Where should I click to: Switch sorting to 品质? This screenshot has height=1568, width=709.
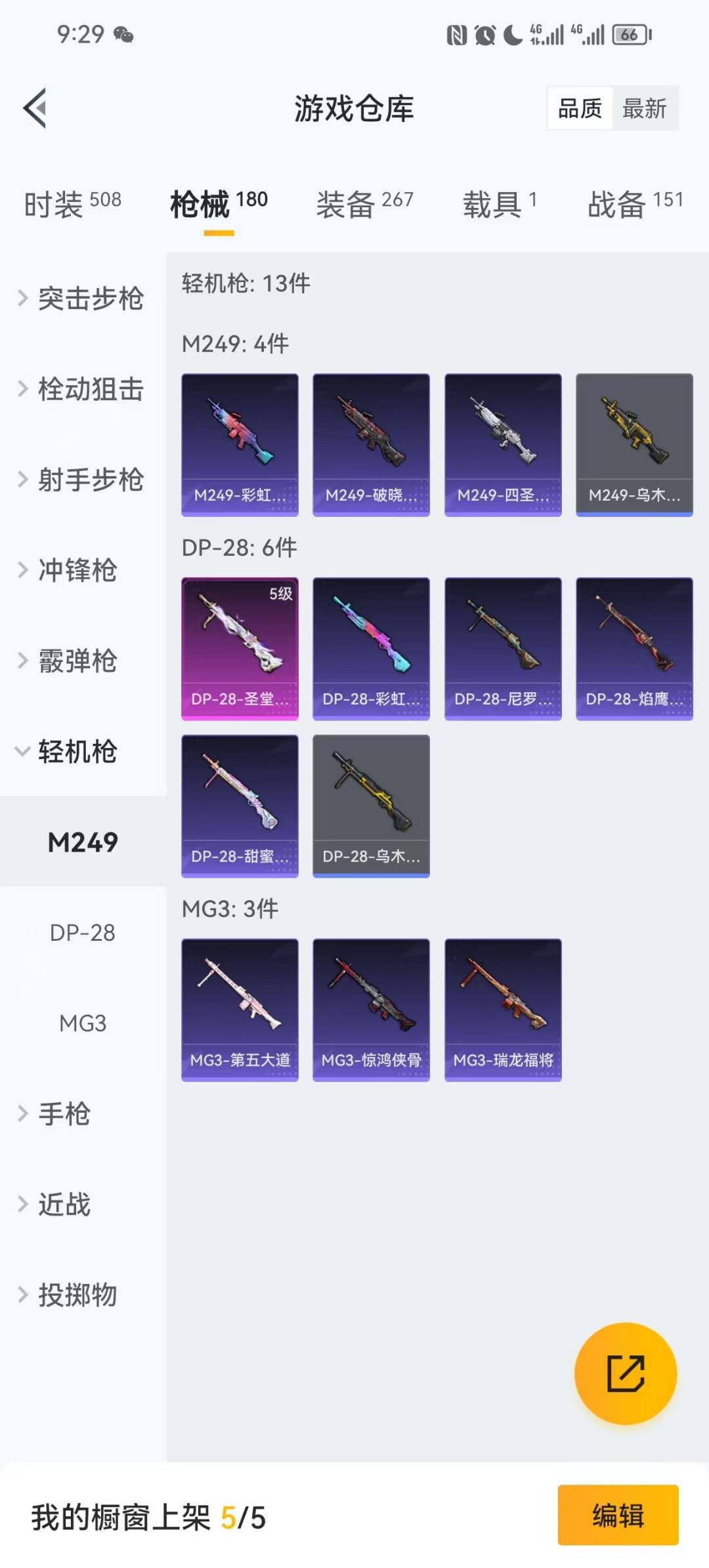[578, 108]
